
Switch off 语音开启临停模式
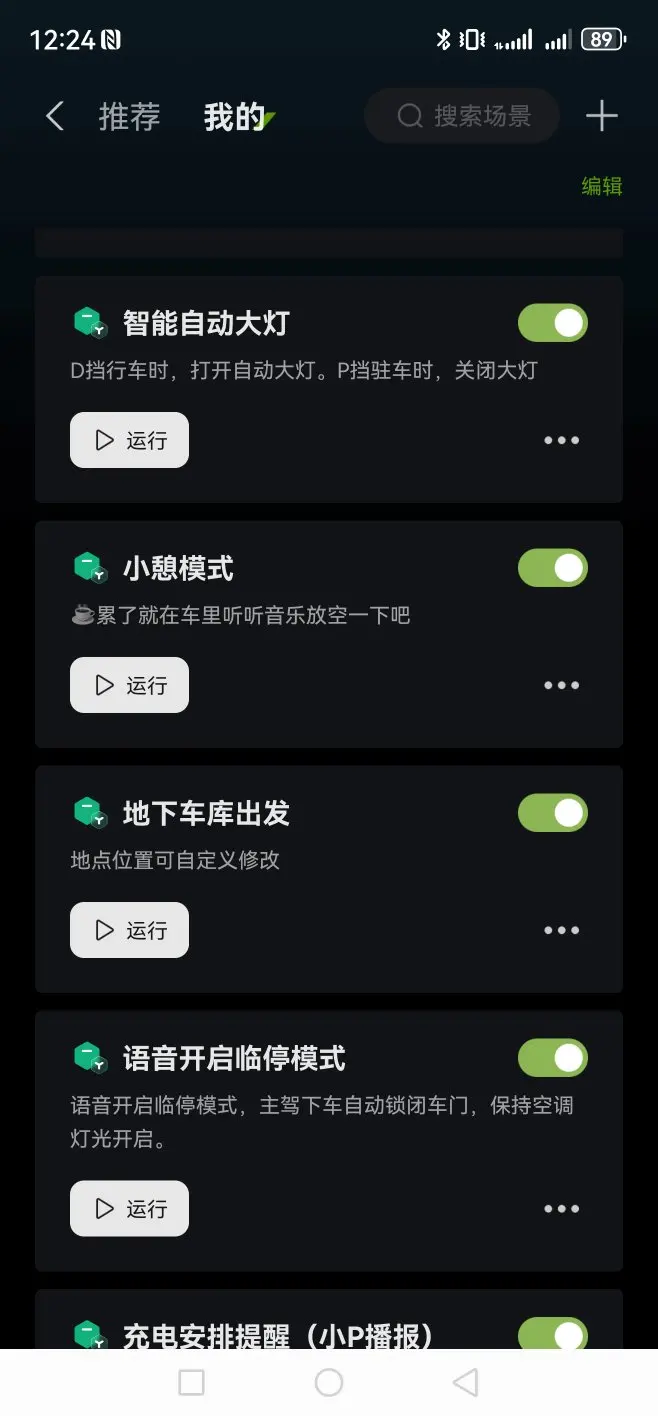553,1058
